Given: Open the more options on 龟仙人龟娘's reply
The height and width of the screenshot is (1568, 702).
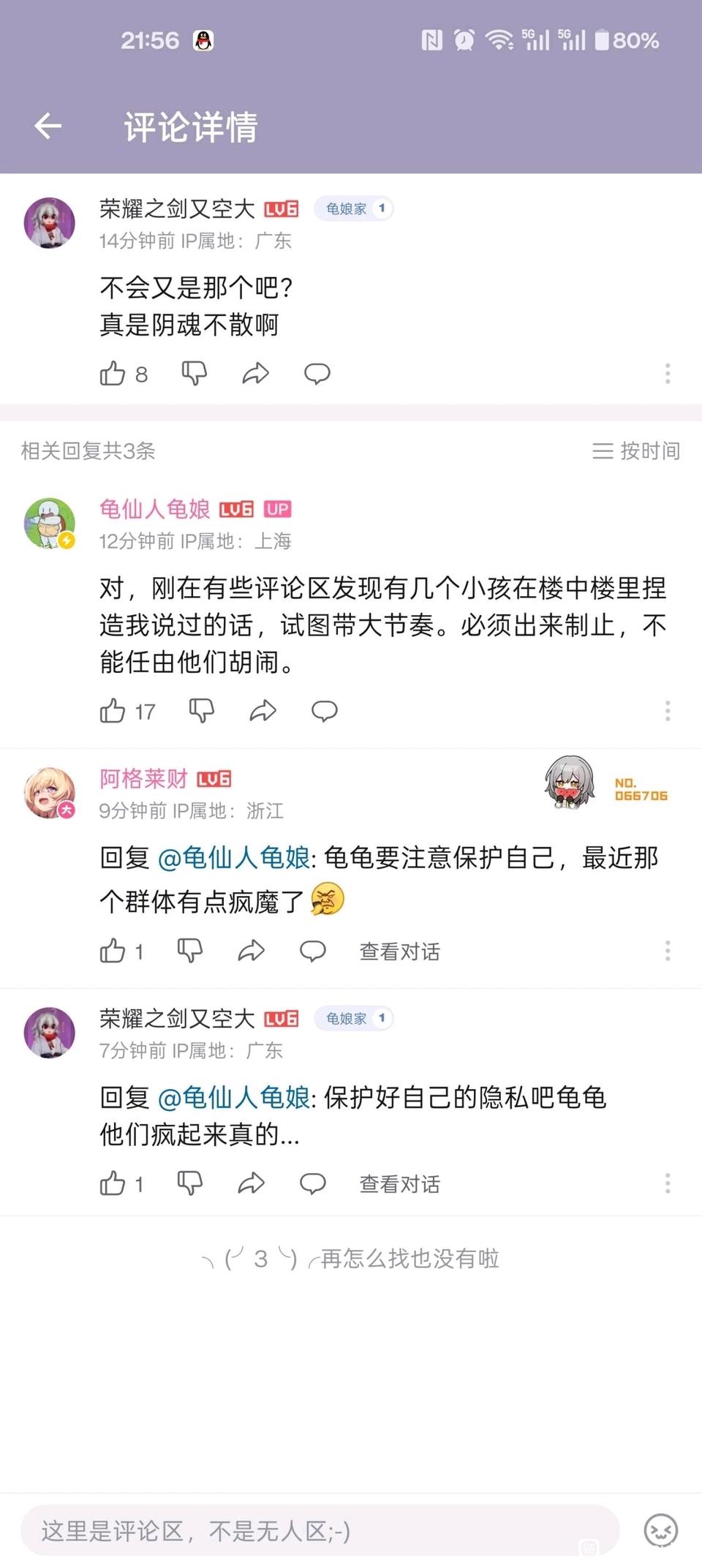Looking at the screenshot, I should point(667,711).
